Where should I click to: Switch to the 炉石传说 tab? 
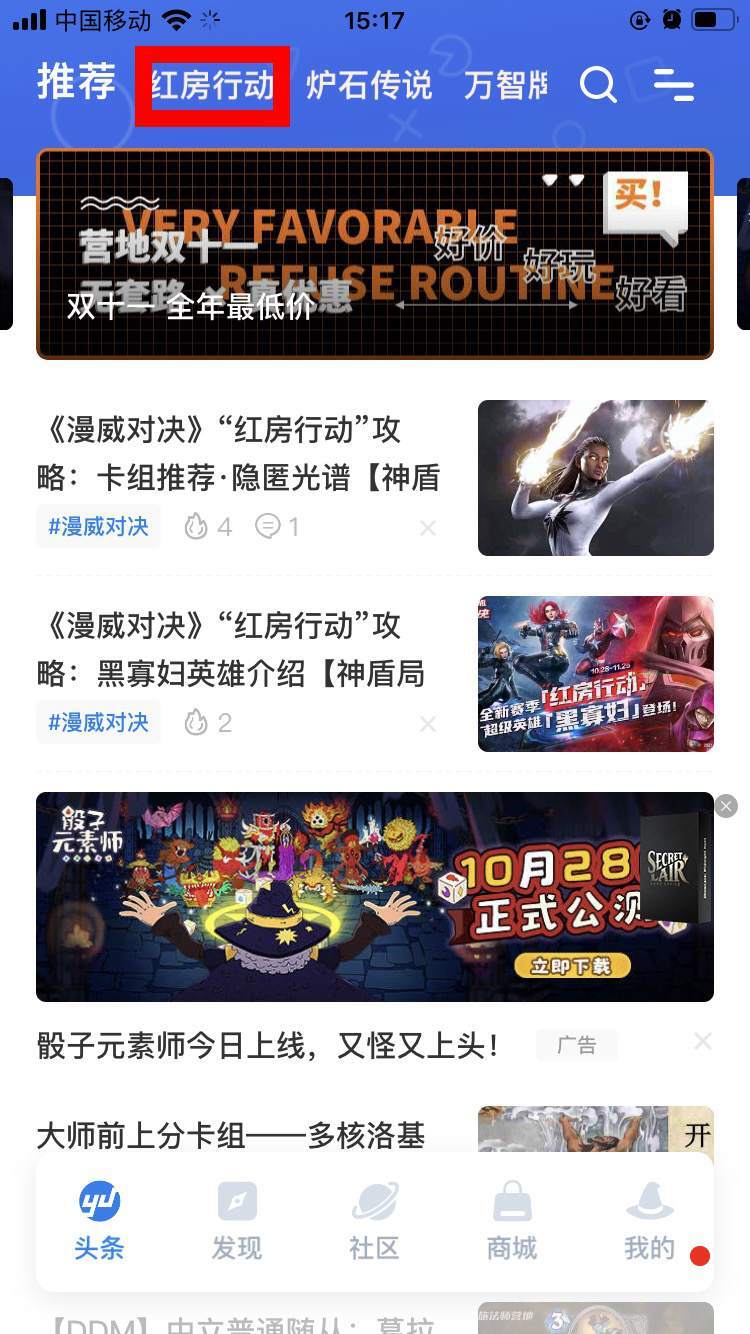point(369,86)
